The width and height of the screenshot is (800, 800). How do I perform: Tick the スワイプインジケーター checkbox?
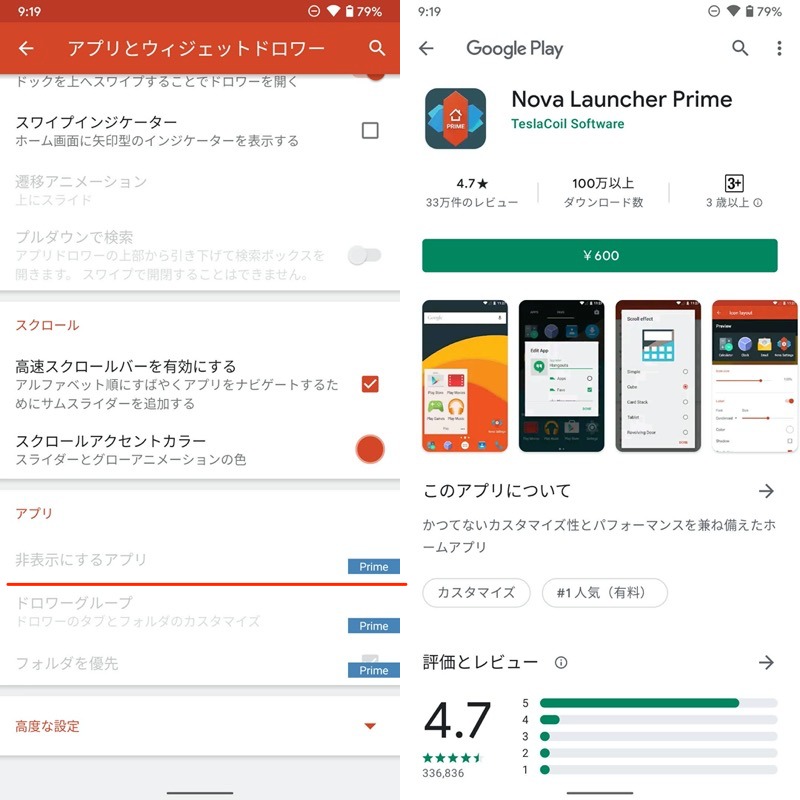pyautogui.click(x=370, y=130)
